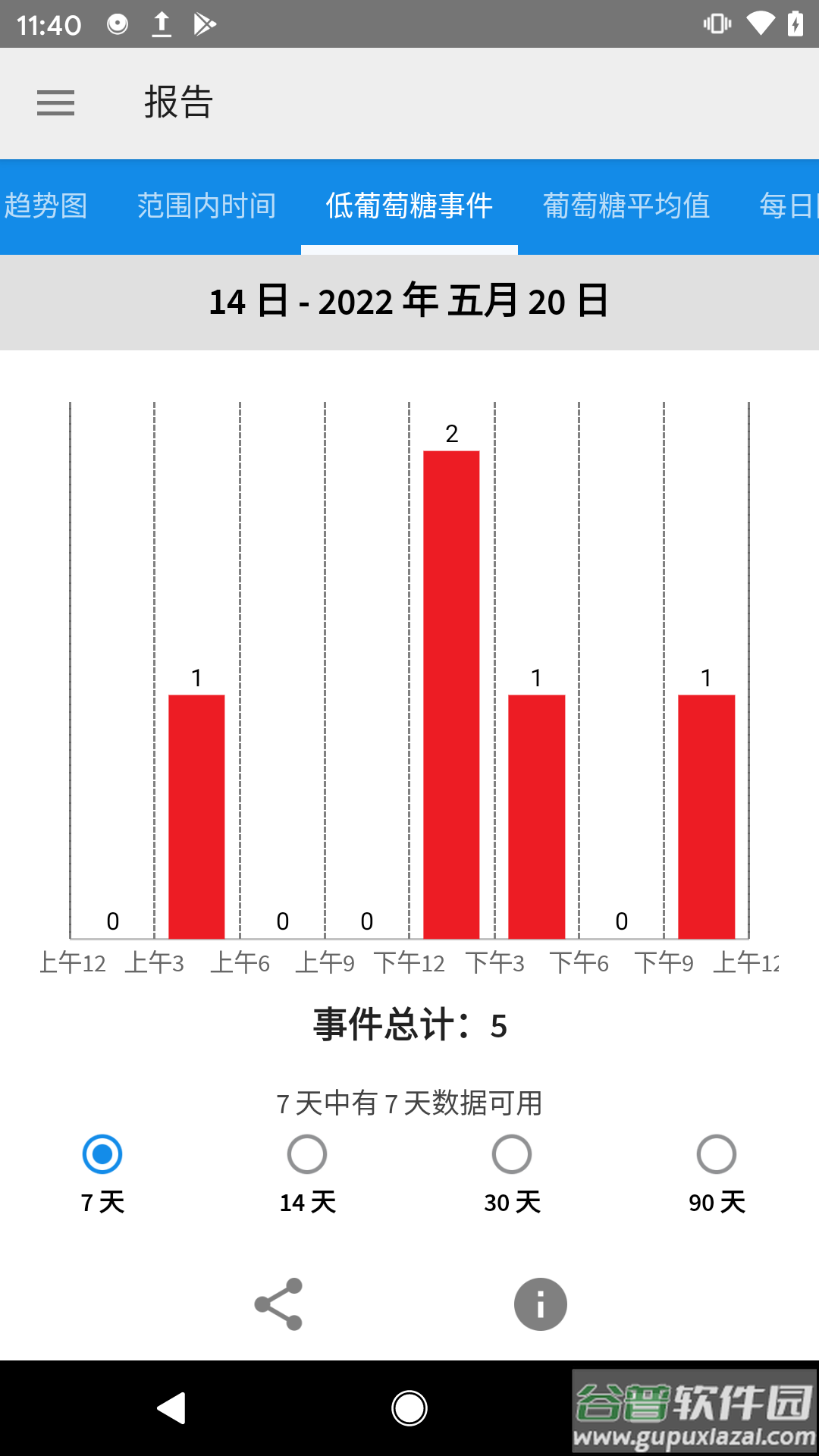The image size is (819, 1456).
Task: Tap the 事件总计：5 summary text
Action: coord(409,1026)
